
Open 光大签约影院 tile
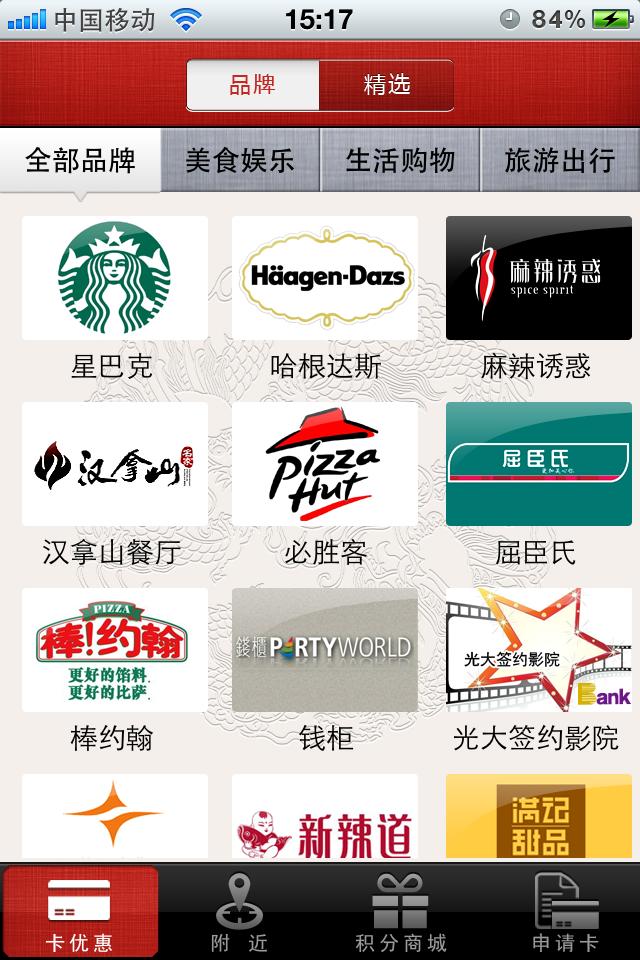[x=538, y=650]
